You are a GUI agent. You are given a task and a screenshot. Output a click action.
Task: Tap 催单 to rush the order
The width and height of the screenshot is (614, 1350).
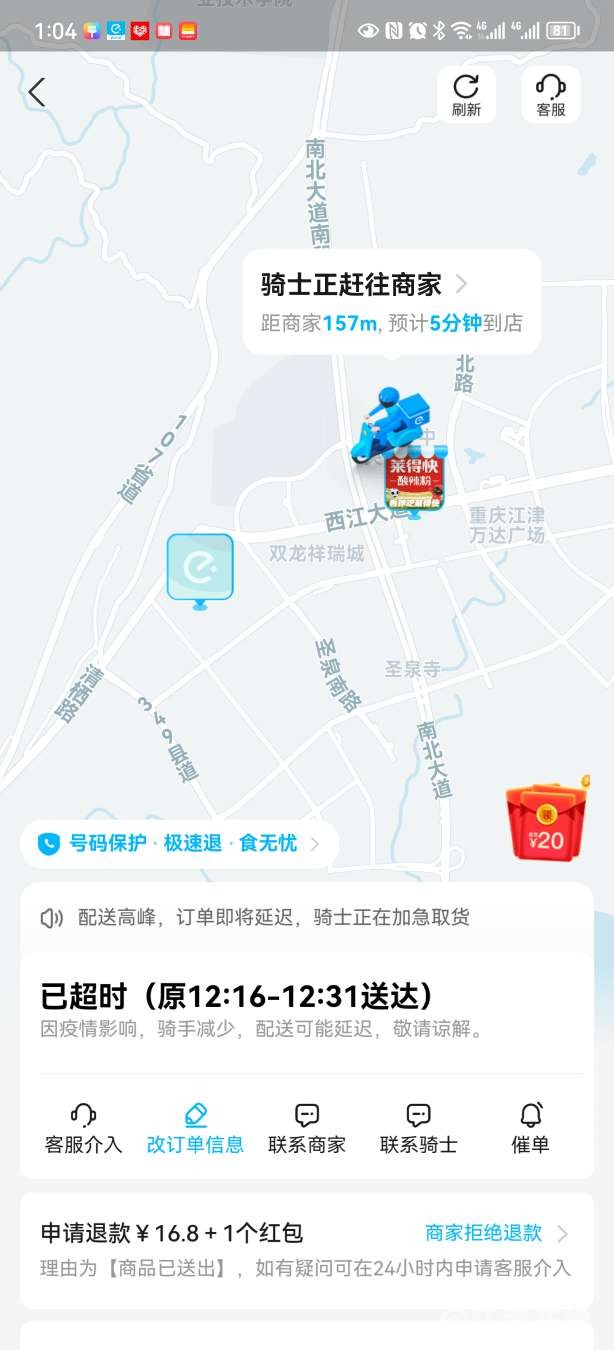[531, 1129]
